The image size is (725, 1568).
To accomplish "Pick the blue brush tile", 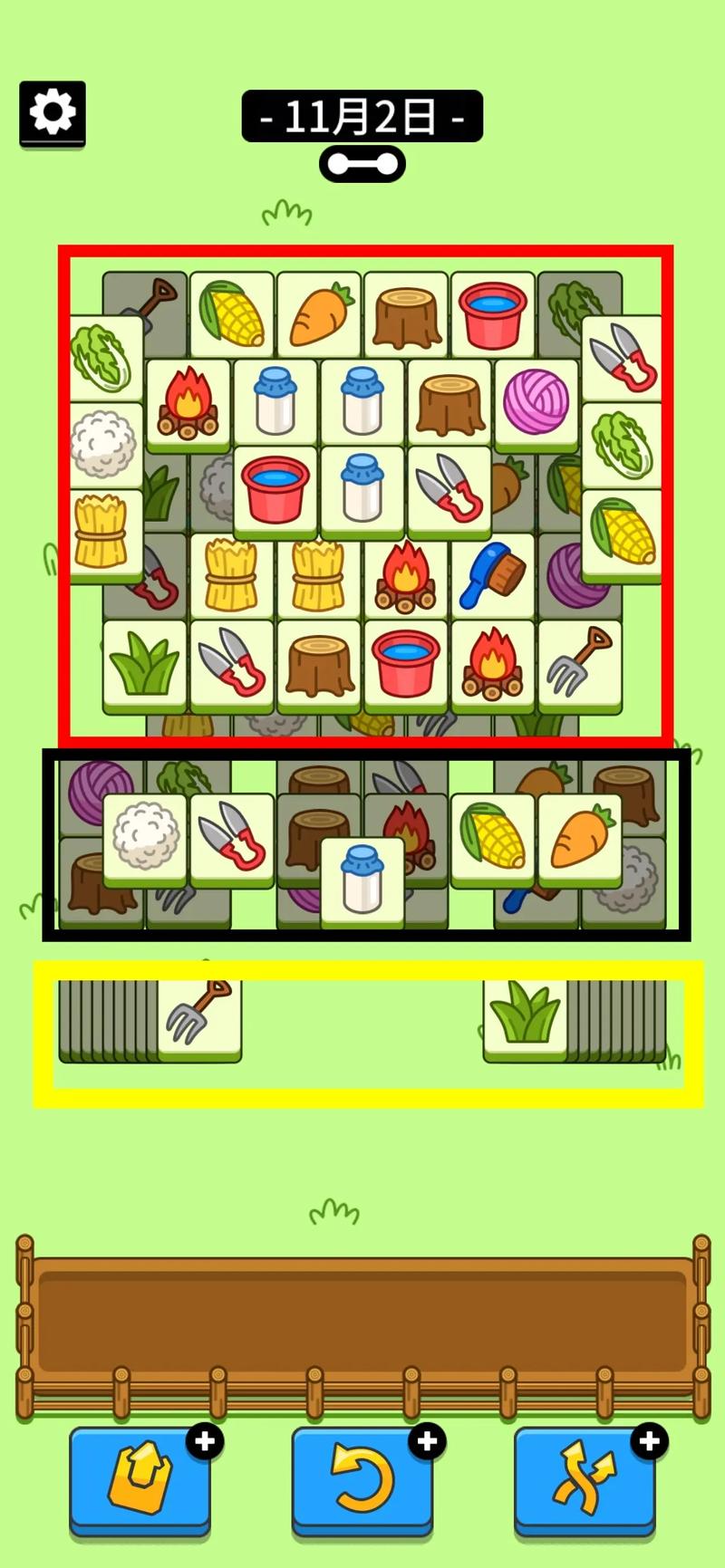I will (493, 576).
